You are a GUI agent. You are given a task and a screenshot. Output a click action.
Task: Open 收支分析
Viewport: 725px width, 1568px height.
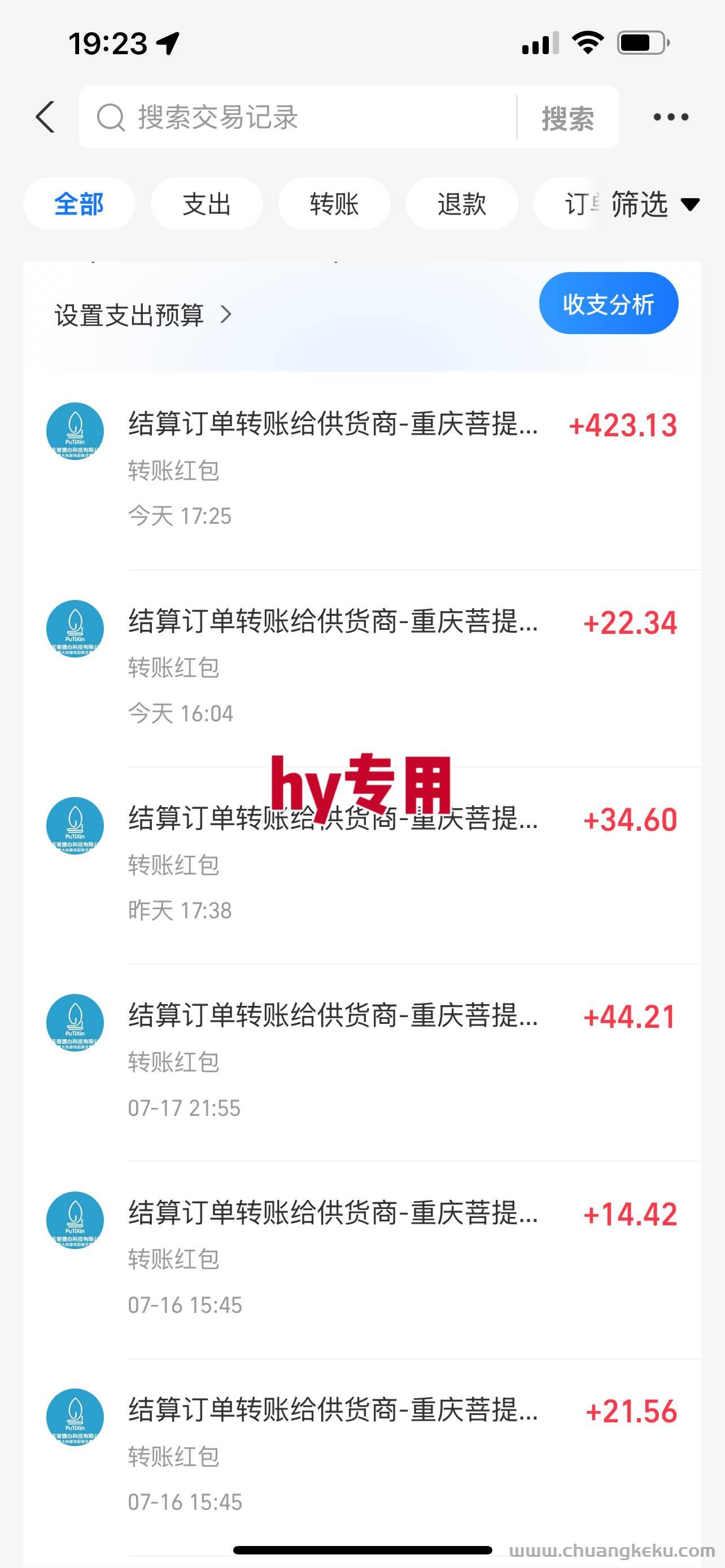[x=608, y=304]
